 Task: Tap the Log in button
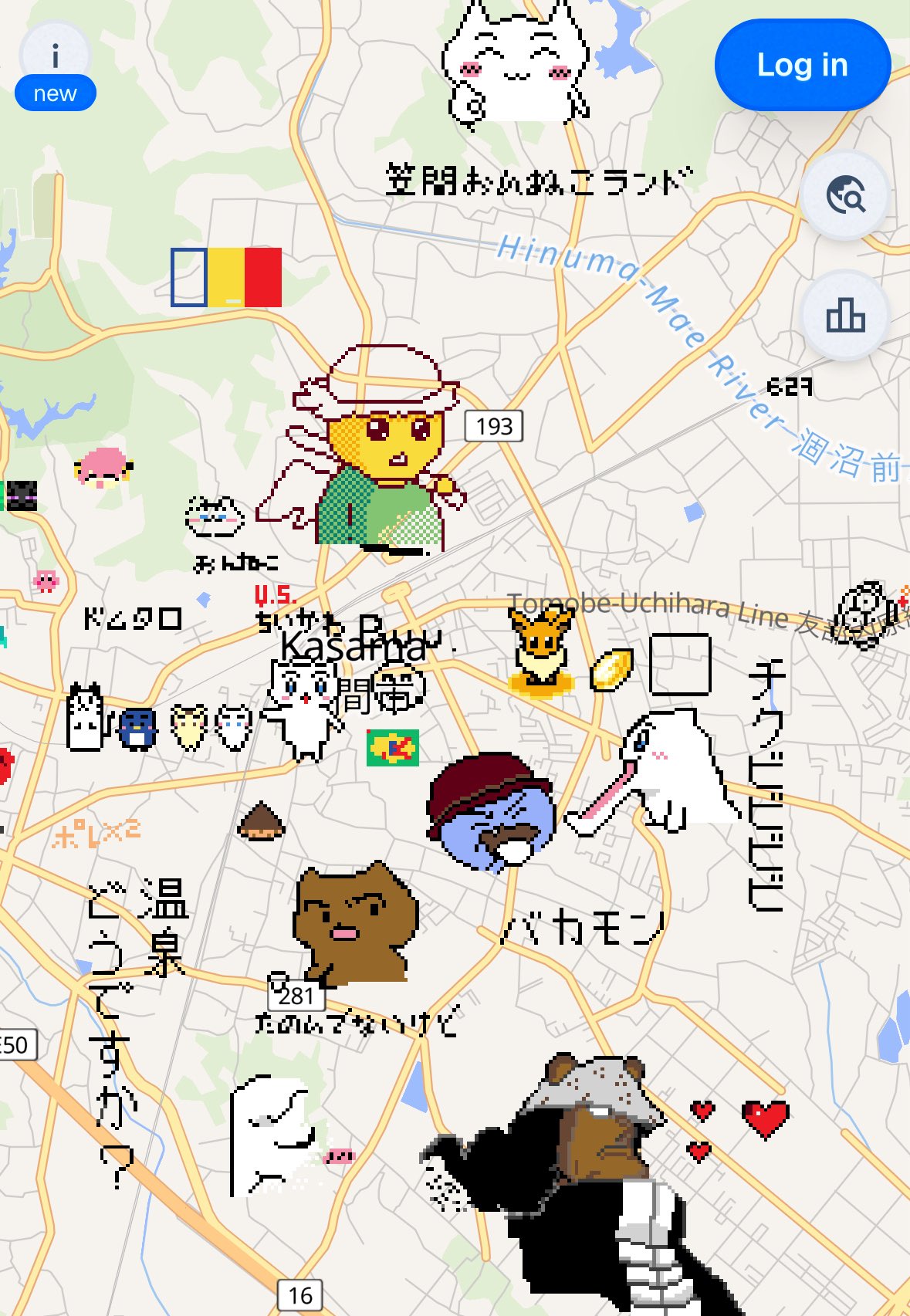(803, 65)
